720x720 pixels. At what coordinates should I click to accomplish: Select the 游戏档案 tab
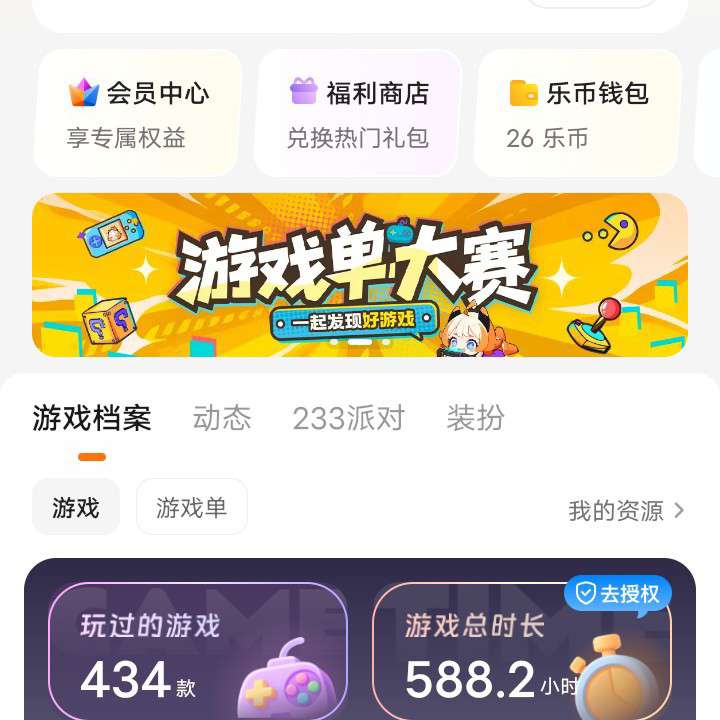coord(92,418)
